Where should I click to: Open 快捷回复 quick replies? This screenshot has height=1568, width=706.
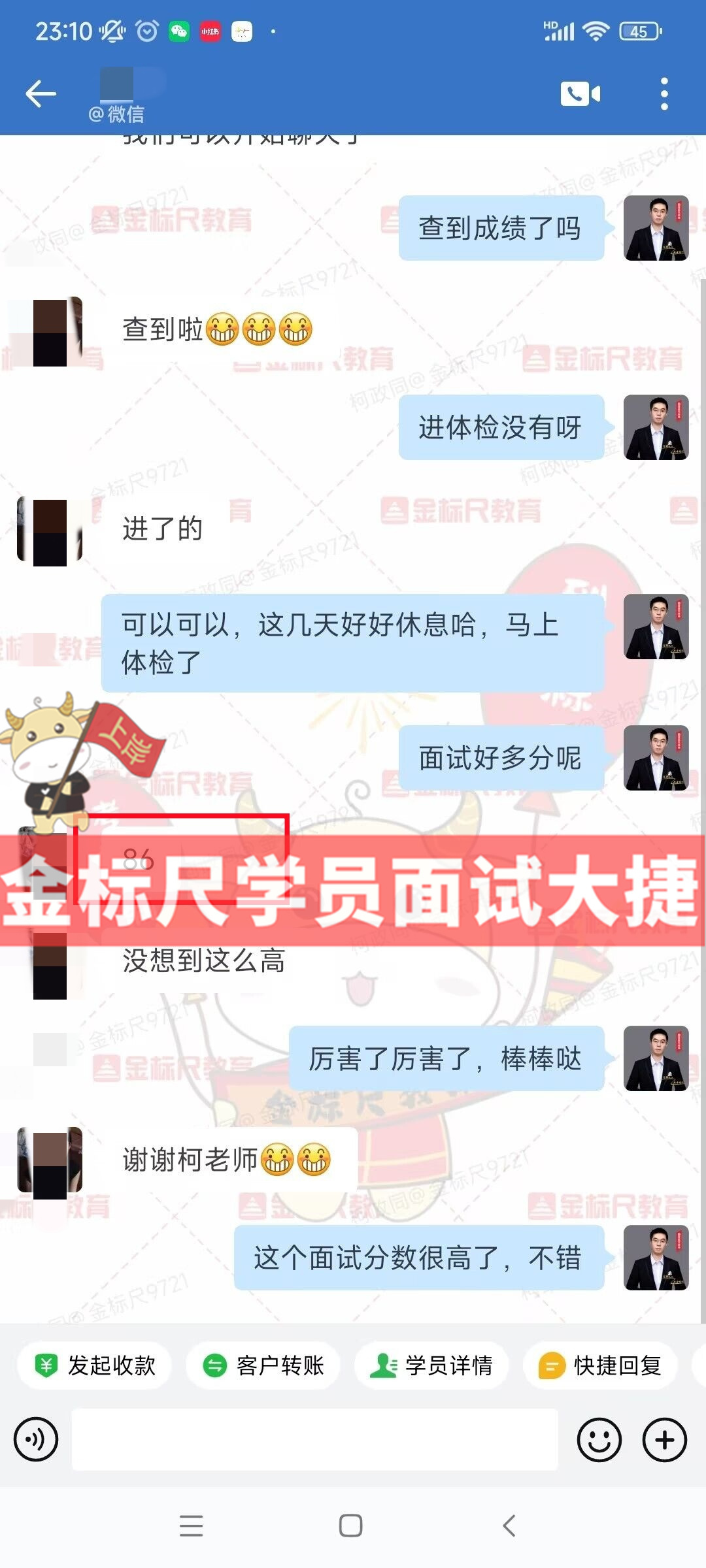point(600,1365)
